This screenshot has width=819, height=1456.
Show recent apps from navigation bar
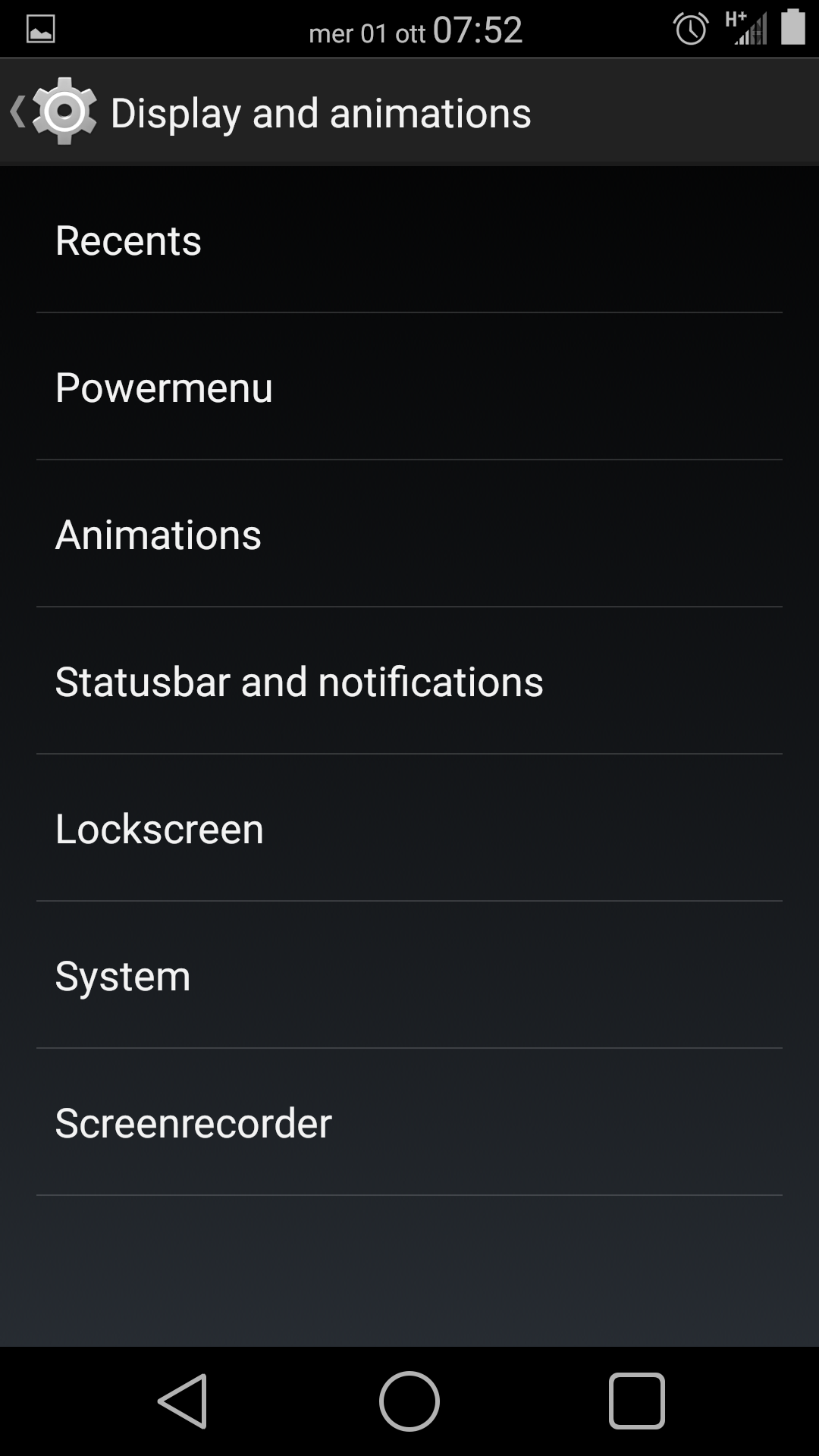point(637,1401)
